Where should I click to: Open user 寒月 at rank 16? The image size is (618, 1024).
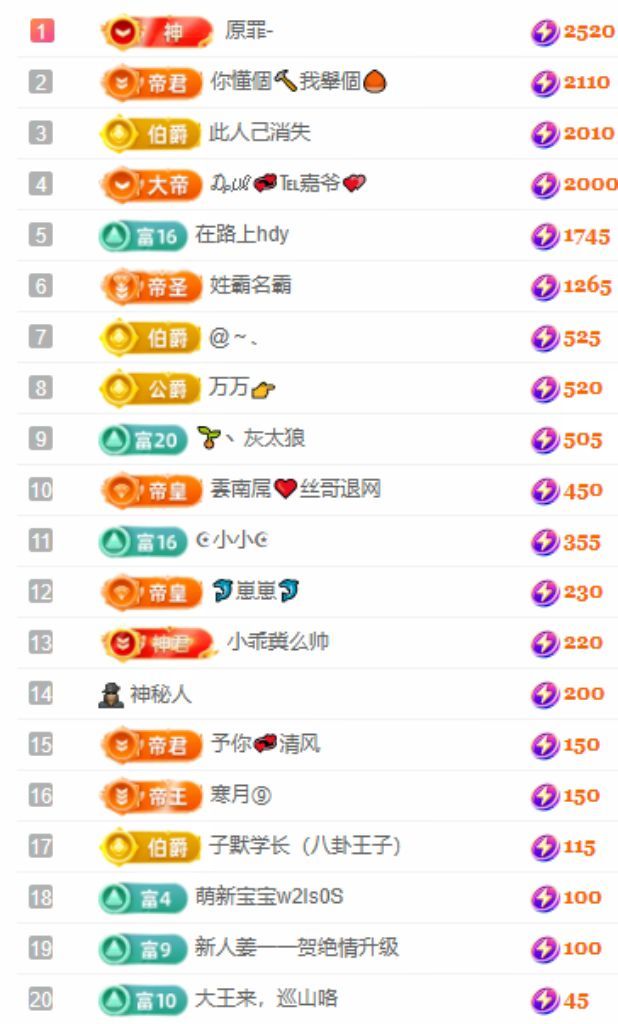[x=240, y=796]
